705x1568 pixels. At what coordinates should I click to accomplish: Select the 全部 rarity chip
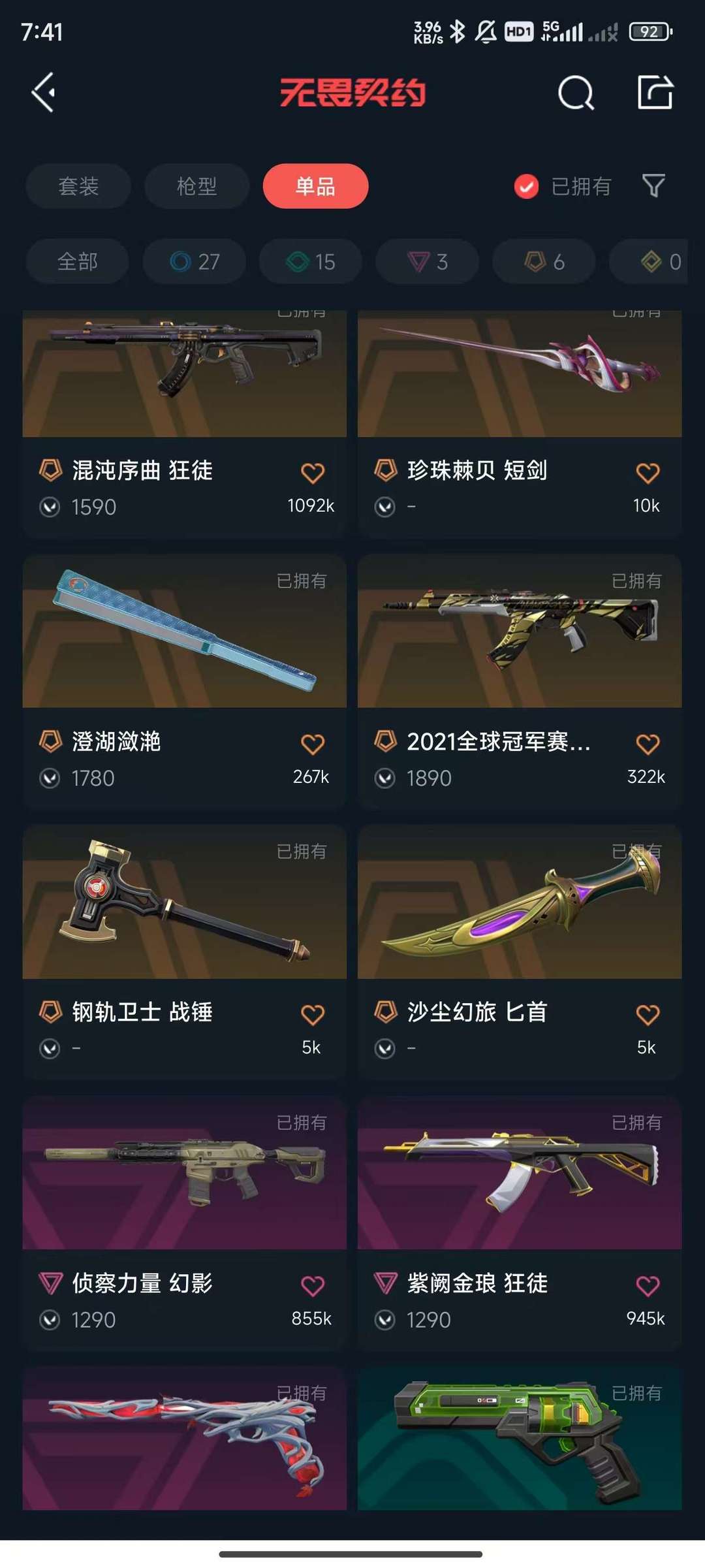click(x=77, y=262)
